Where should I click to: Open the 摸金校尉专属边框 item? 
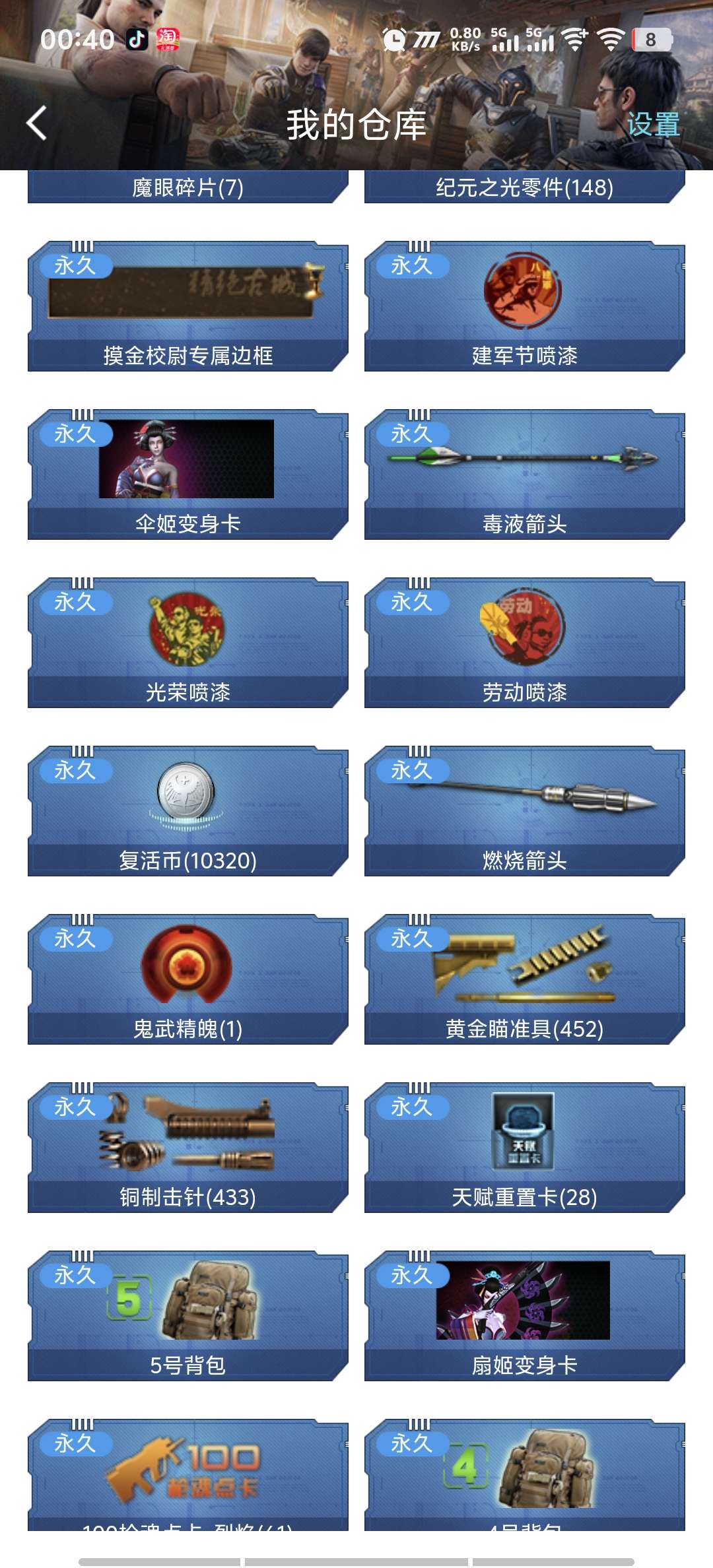tap(187, 306)
